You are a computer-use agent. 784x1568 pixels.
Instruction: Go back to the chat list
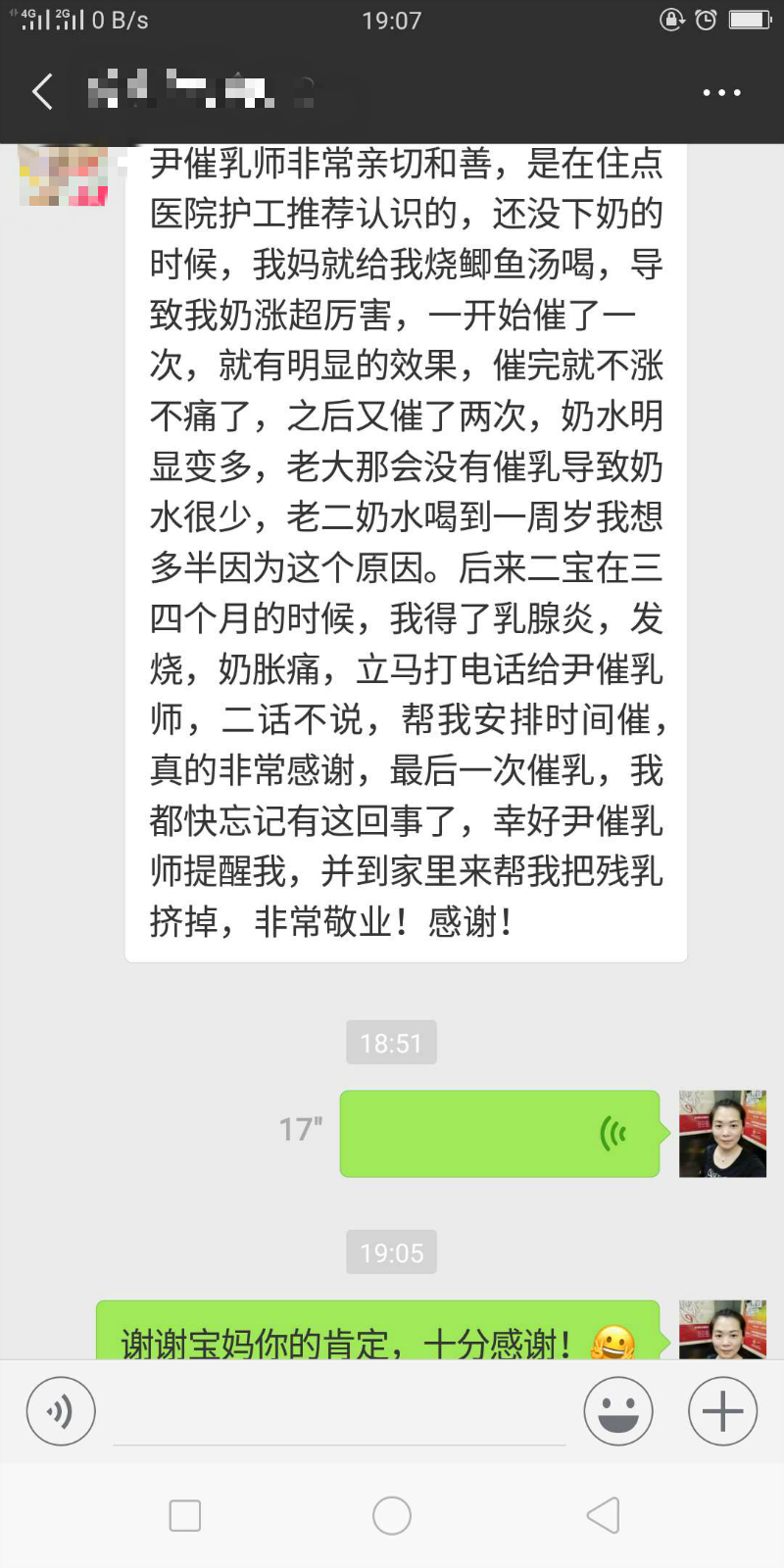tap(42, 92)
